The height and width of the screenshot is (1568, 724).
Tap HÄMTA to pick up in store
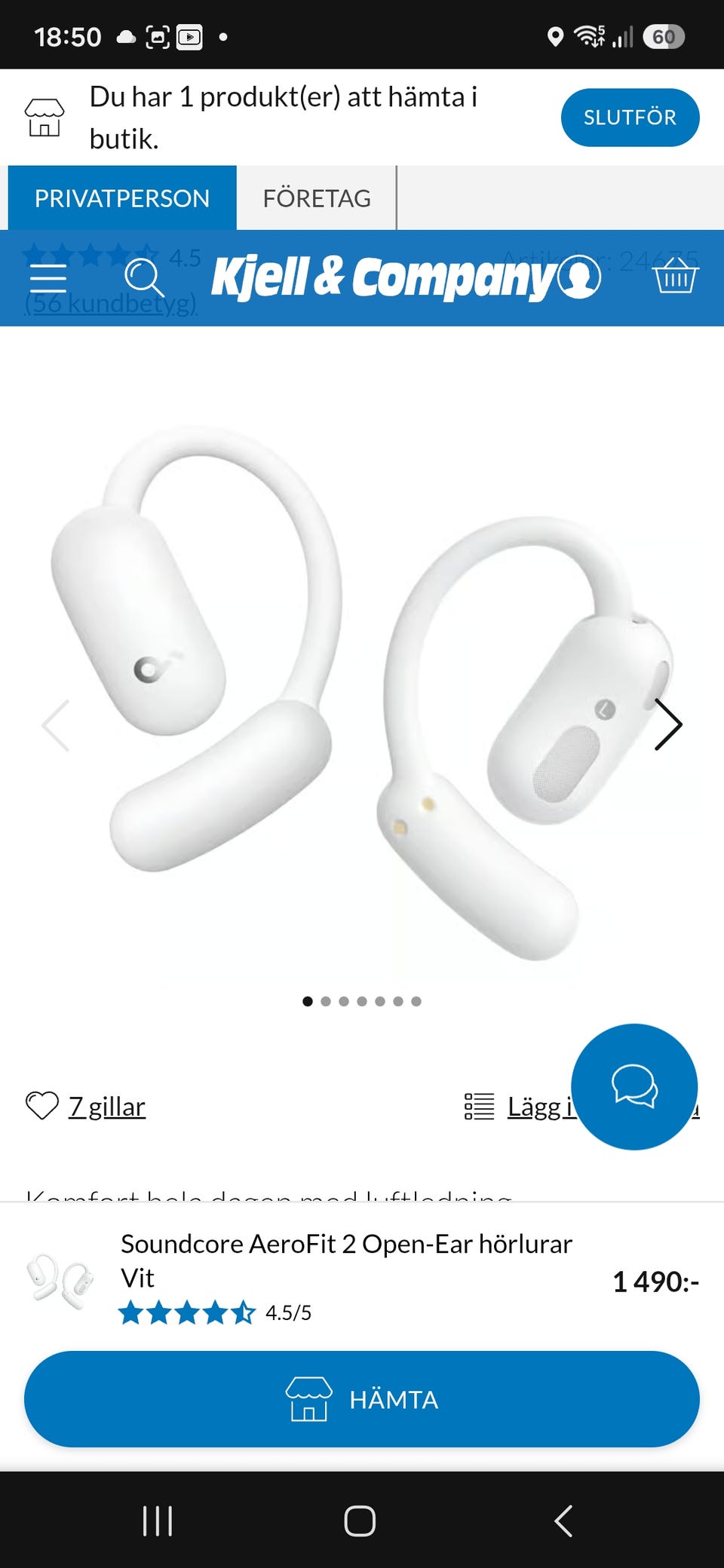click(x=362, y=1399)
